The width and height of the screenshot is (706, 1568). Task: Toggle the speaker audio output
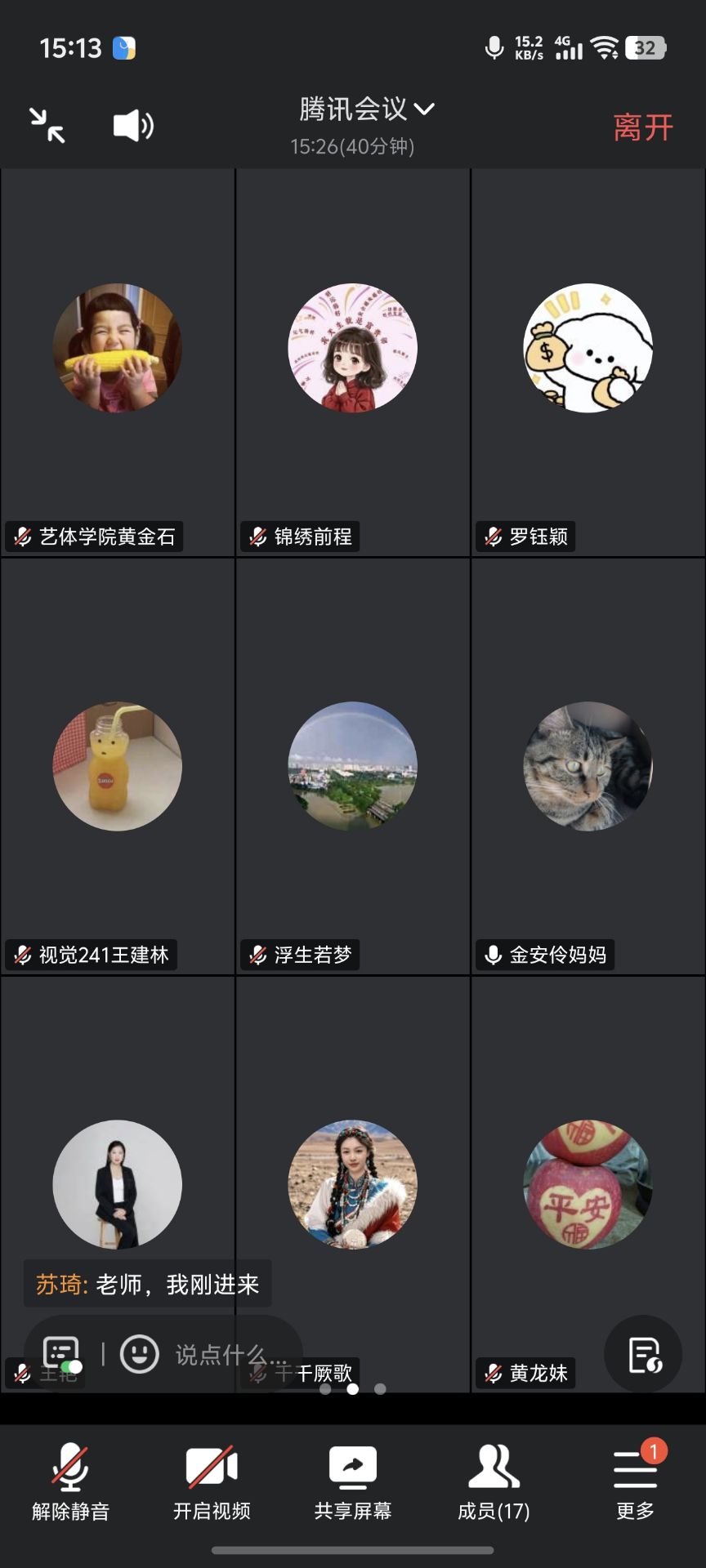click(132, 126)
